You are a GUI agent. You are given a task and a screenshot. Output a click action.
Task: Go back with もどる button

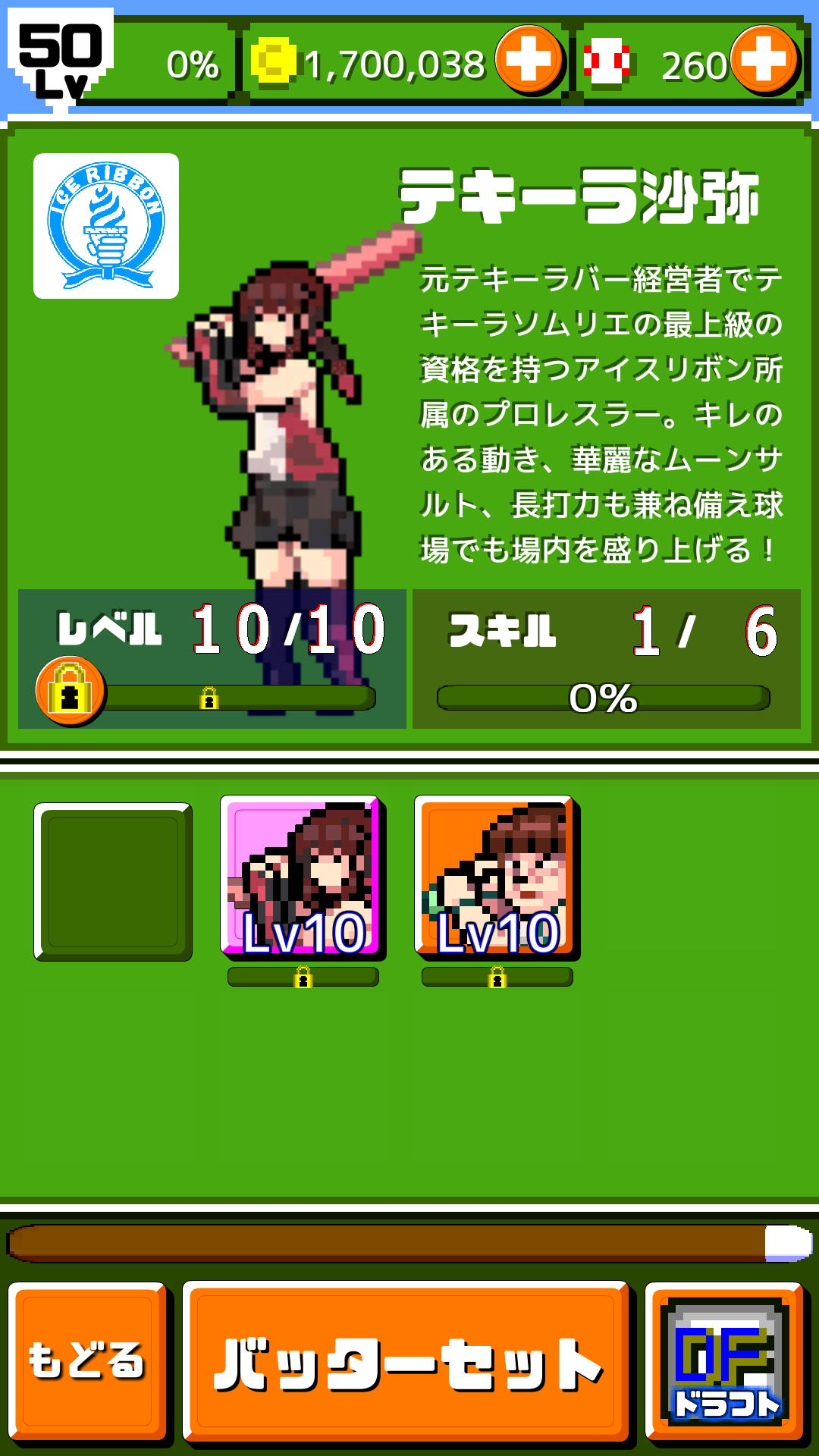coord(87,1360)
